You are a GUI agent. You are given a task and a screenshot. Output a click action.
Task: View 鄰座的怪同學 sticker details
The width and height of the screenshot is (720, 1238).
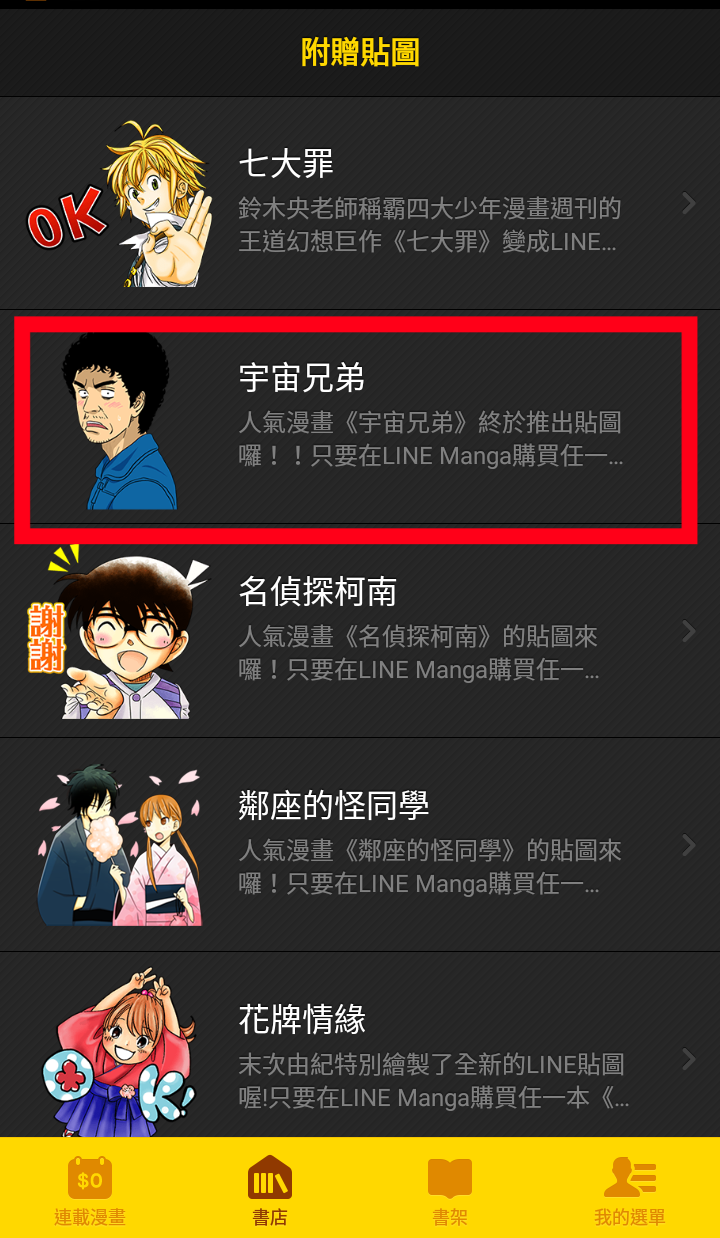pyautogui.click(x=360, y=846)
